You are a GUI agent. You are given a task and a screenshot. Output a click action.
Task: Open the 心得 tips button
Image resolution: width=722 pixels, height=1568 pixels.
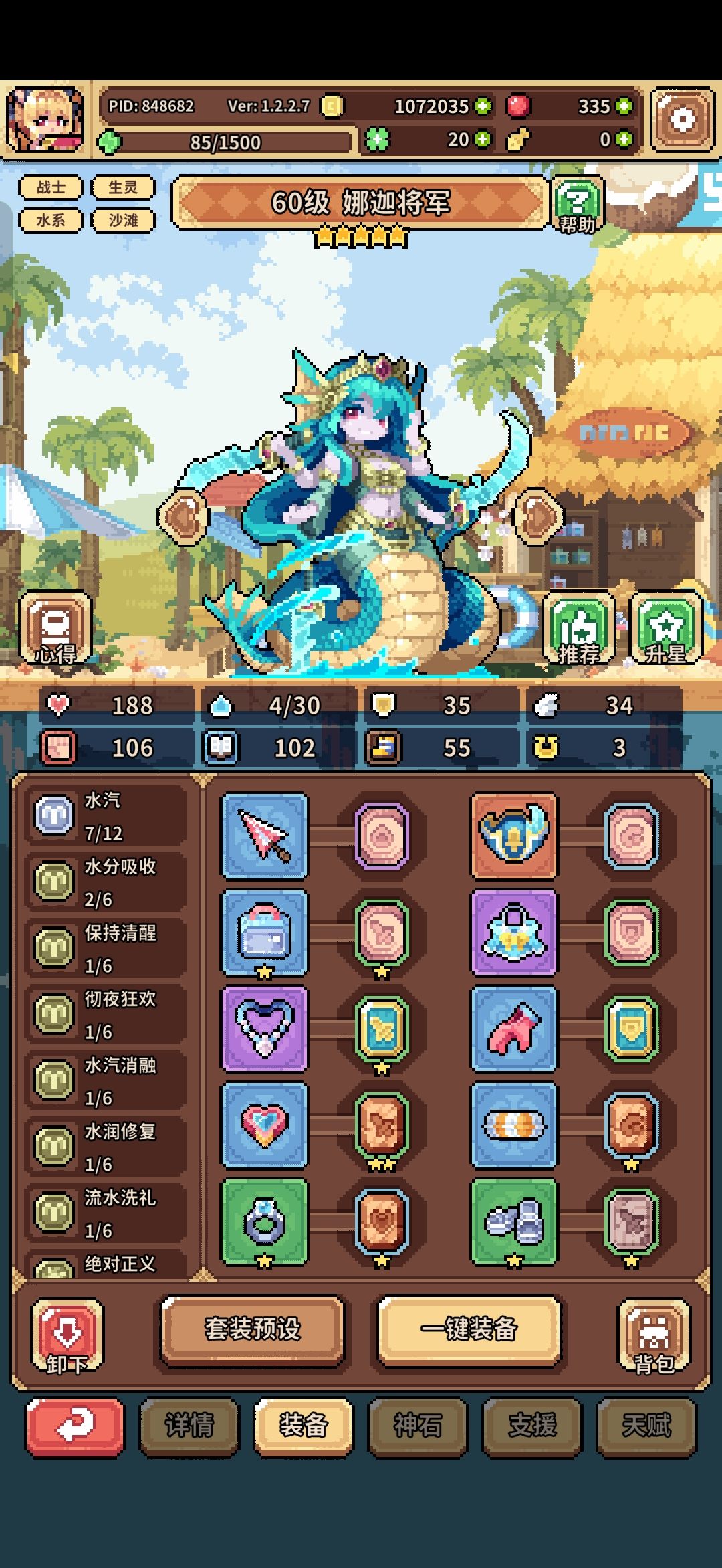55,629
